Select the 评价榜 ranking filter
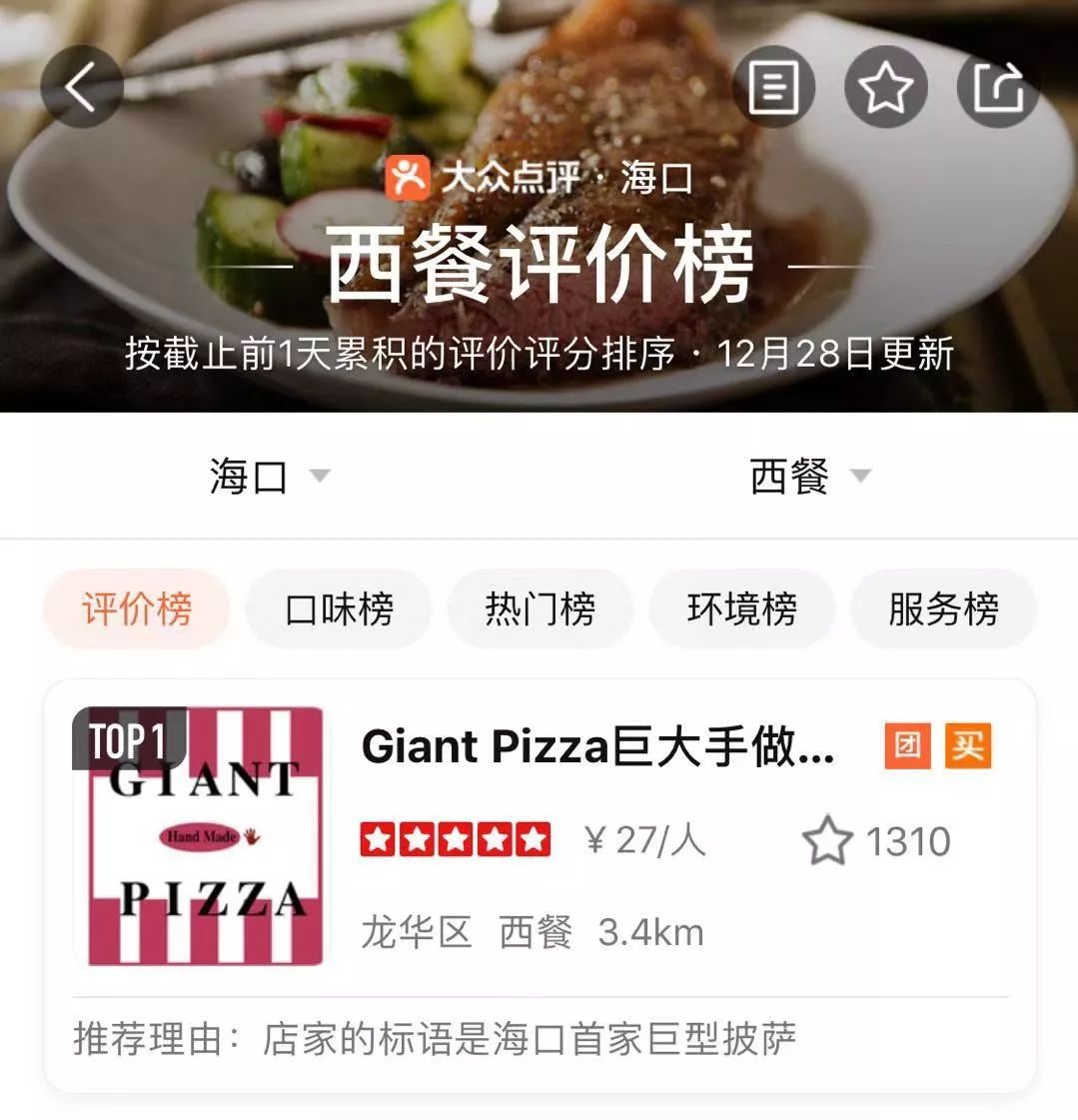The image size is (1078, 1120). (x=135, y=609)
